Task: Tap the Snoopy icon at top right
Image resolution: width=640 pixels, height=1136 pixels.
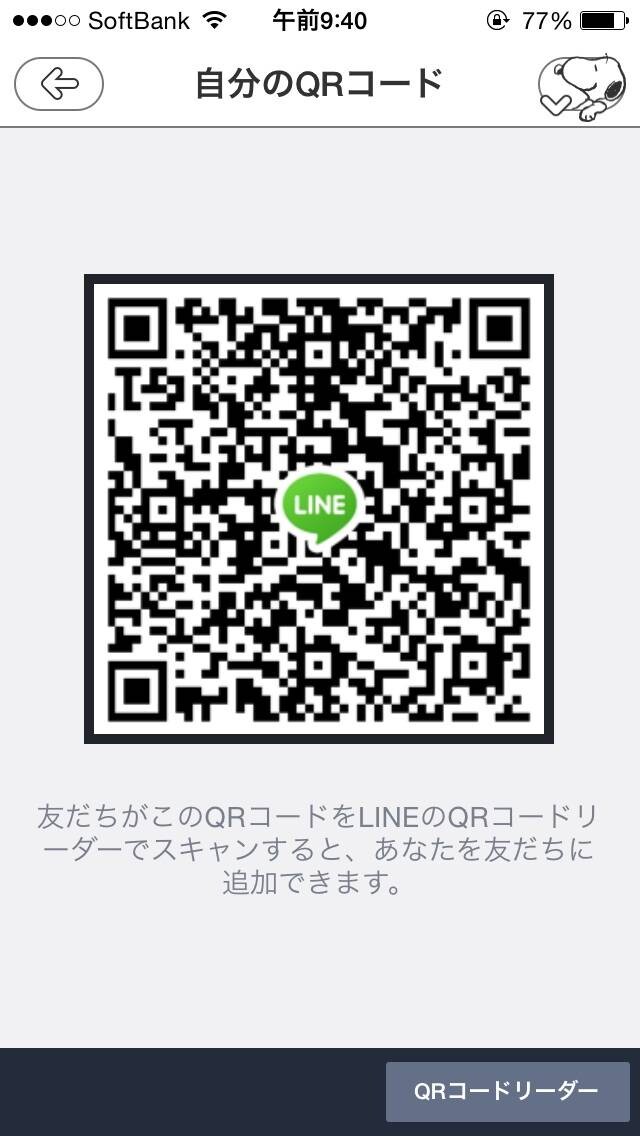Action: tap(582, 87)
